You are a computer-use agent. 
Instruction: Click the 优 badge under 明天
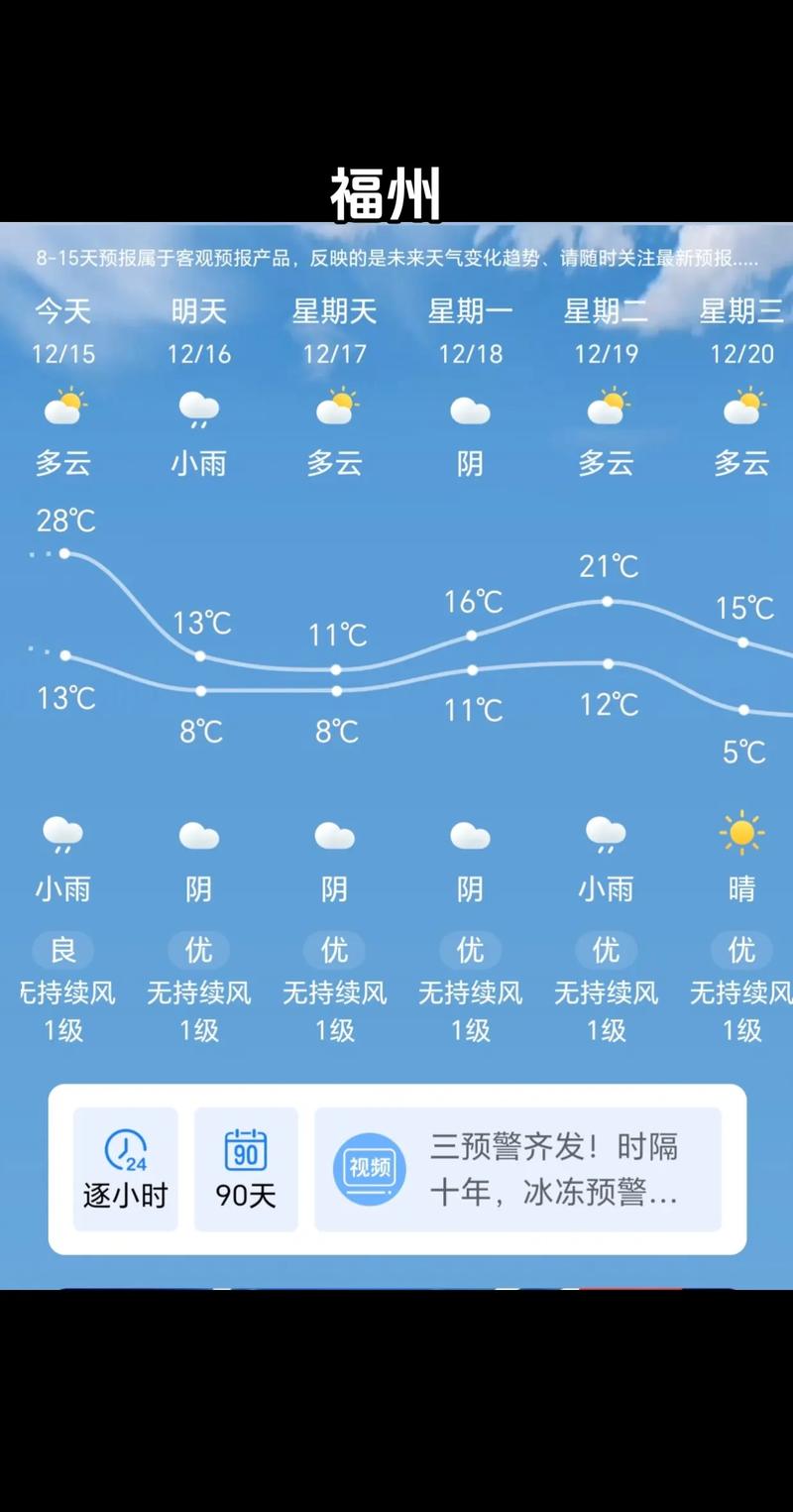coord(198,949)
